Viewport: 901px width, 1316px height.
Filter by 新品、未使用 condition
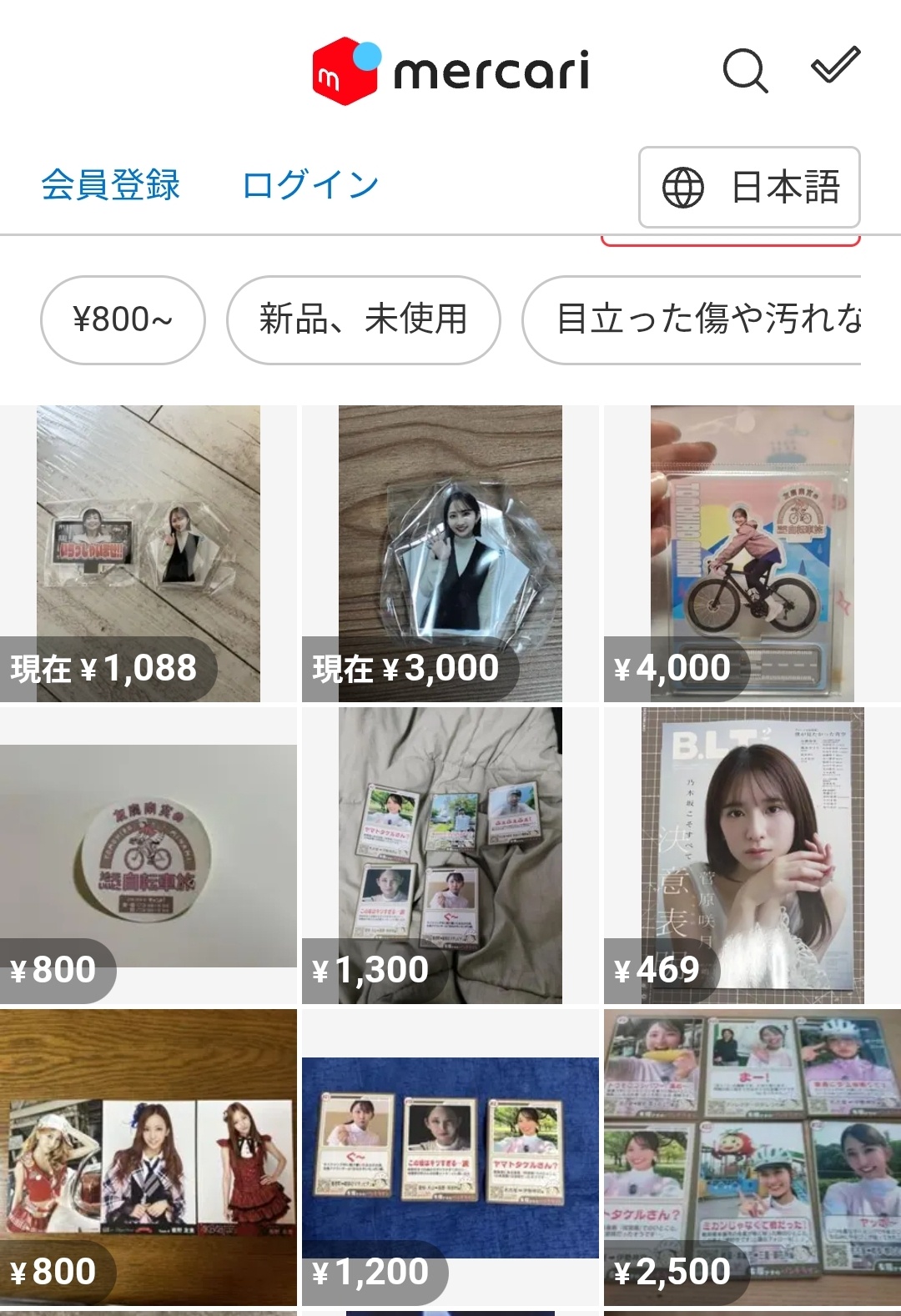[363, 319]
